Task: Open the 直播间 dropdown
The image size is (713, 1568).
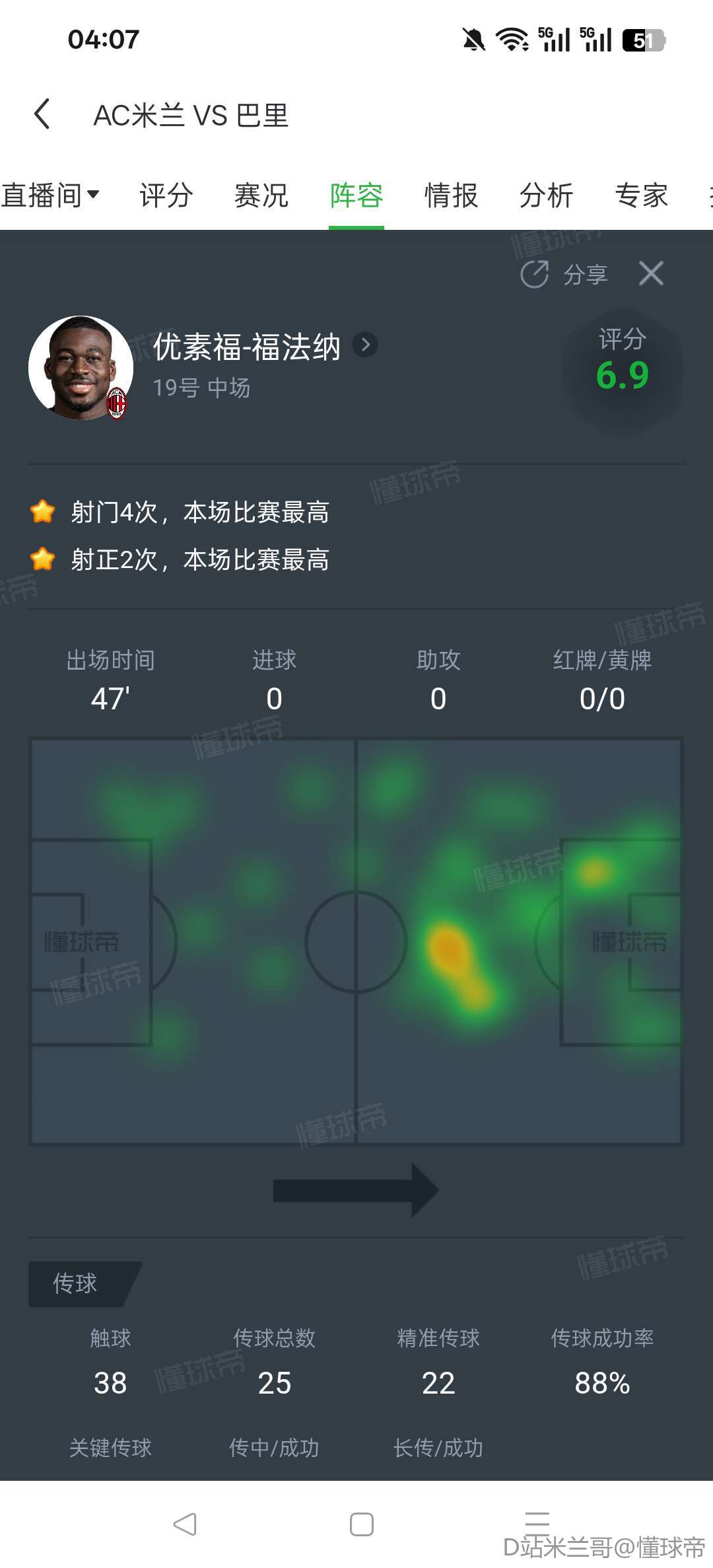Action: coord(50,196)
